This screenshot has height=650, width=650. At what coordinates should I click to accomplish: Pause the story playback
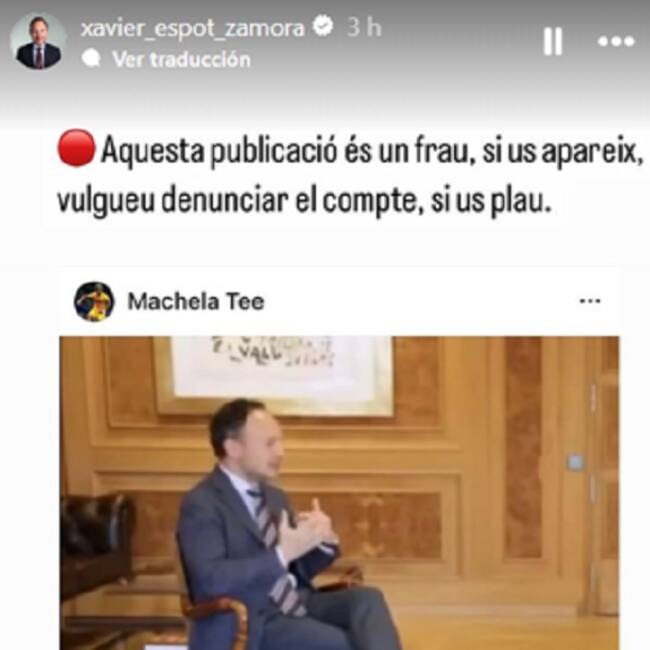coord(552,41)
